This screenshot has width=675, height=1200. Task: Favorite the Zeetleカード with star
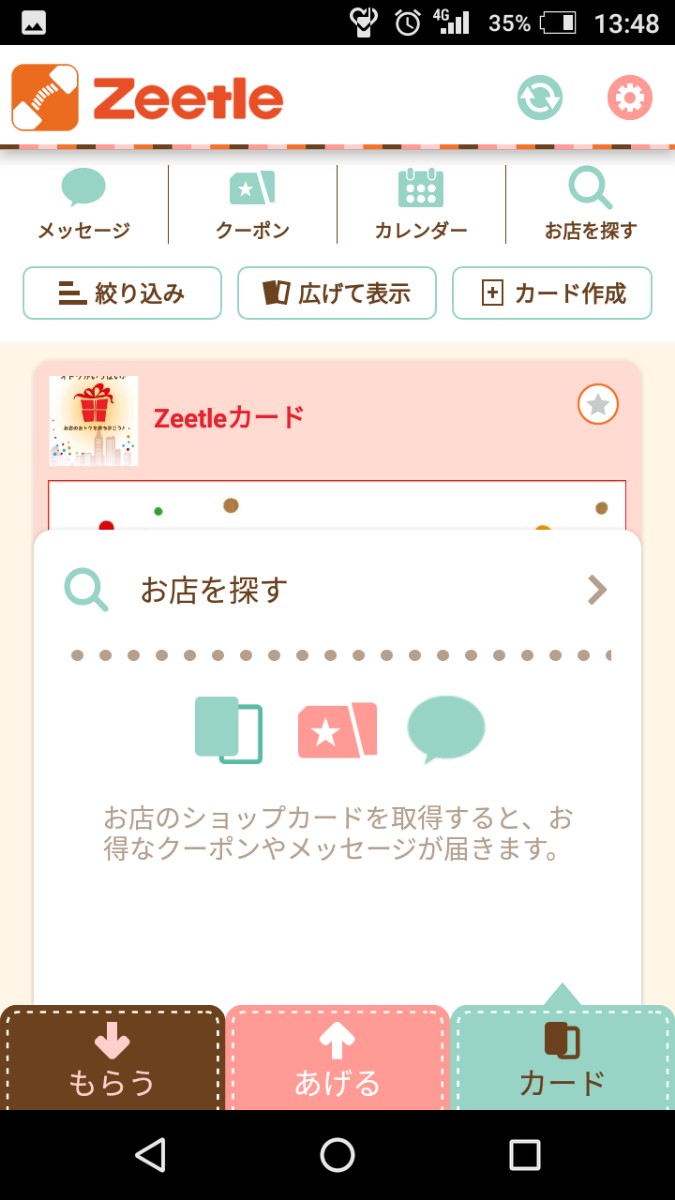598,405
